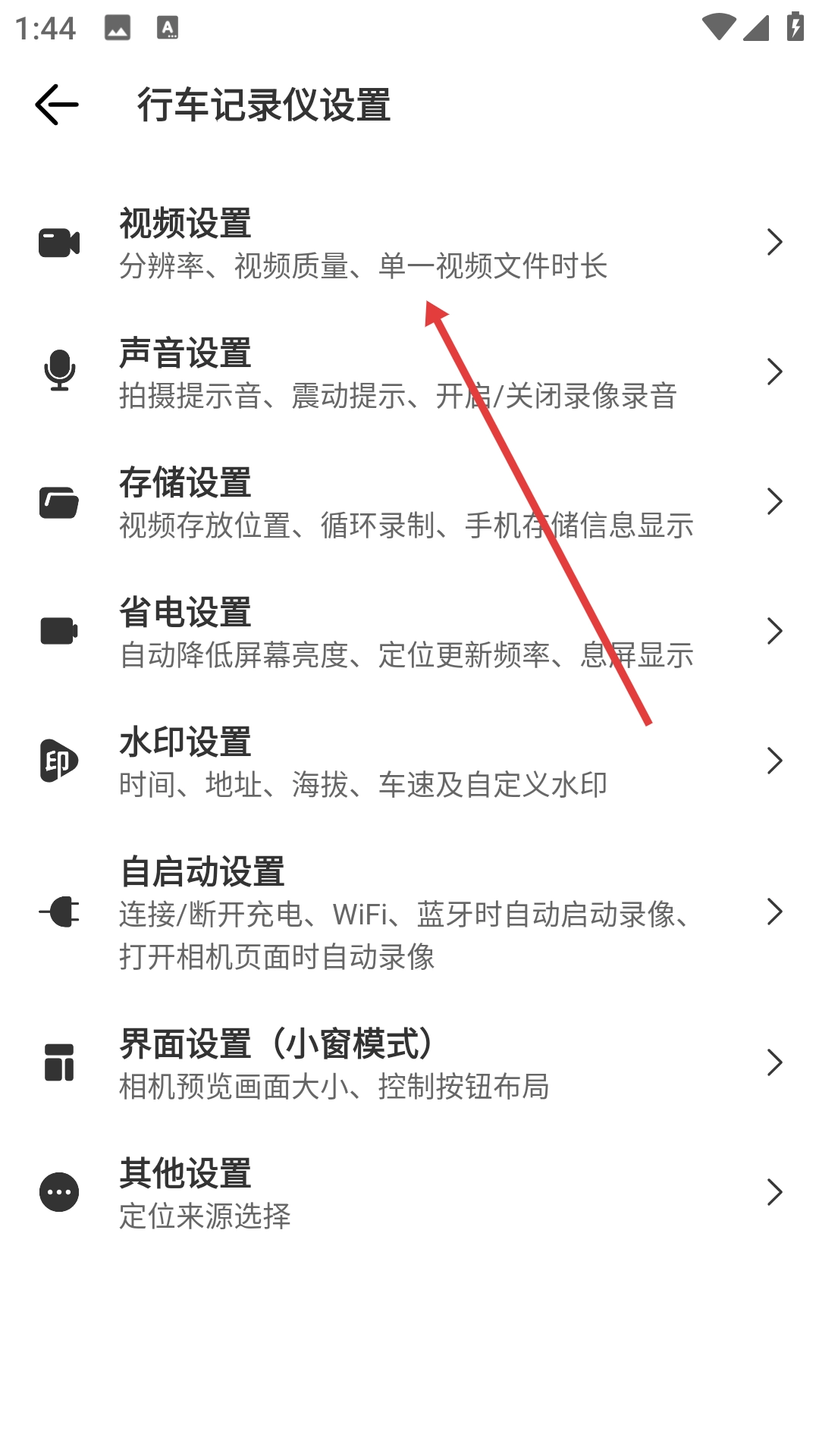The width and height of the screenshot is (819, 1456).
Task: Choose 其他设置 row
Action: coord(409,1193)
